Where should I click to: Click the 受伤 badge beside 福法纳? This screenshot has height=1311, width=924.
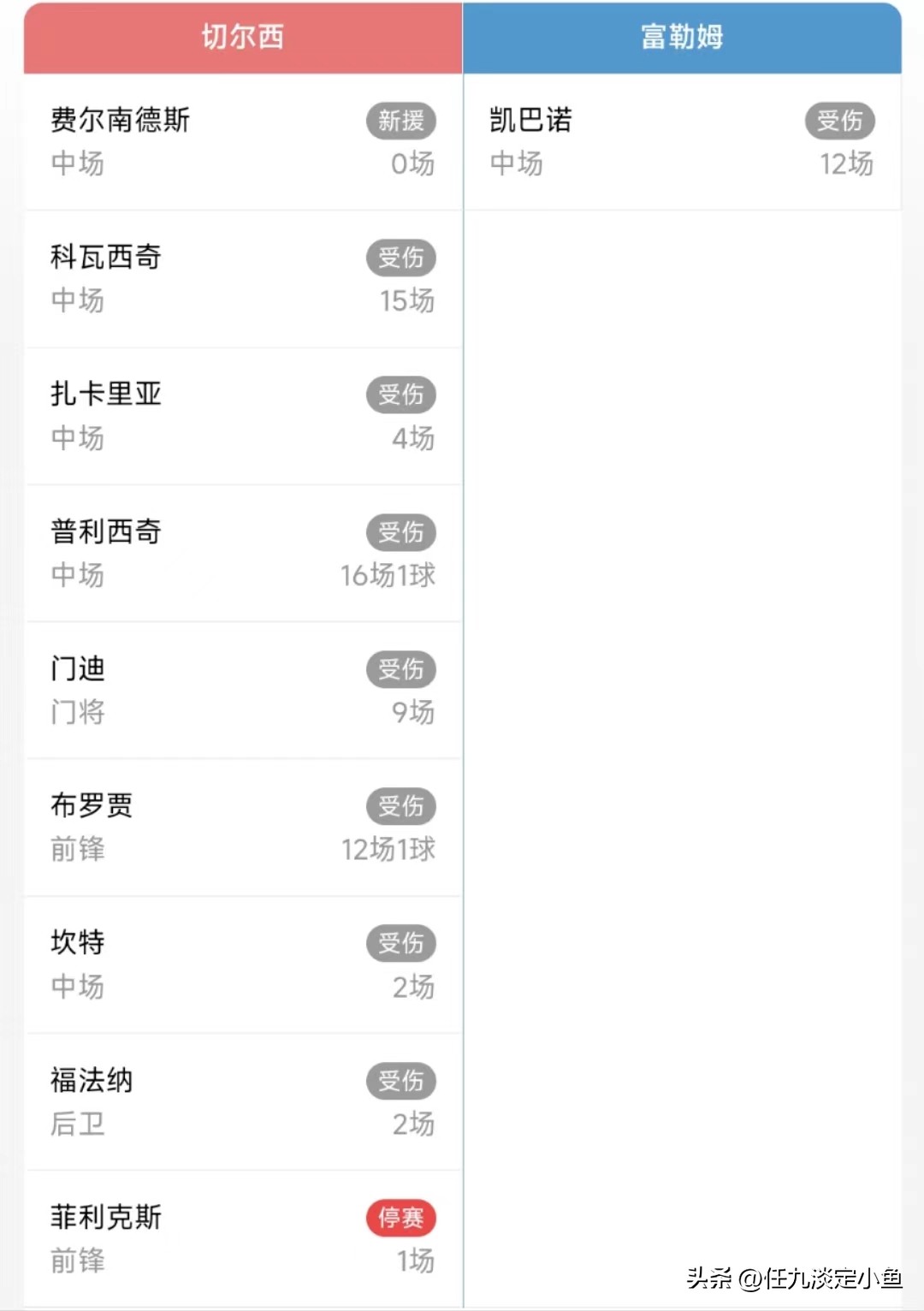coord(402,1081)
